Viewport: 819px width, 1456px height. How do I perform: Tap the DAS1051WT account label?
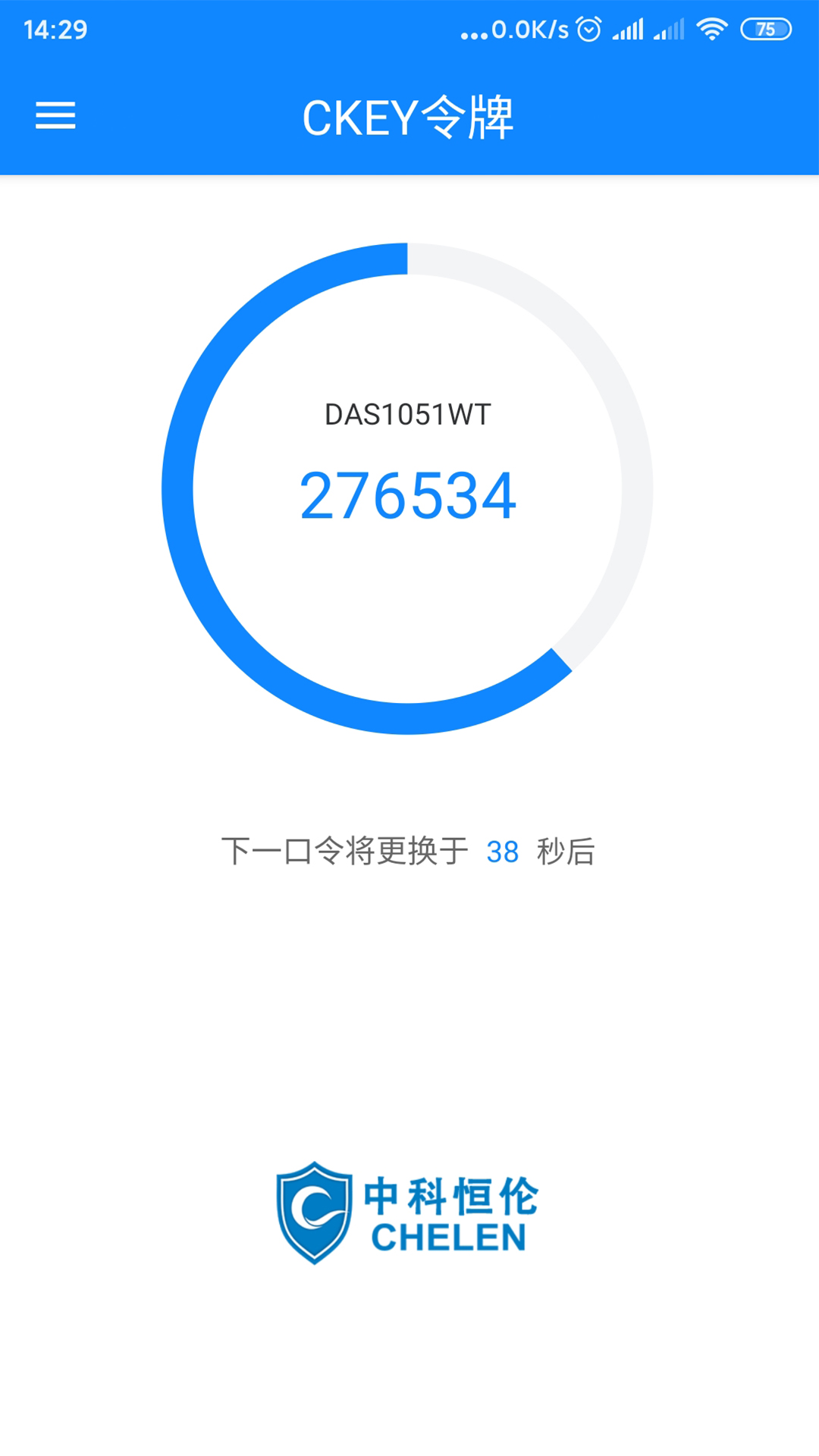pos(409,413)
